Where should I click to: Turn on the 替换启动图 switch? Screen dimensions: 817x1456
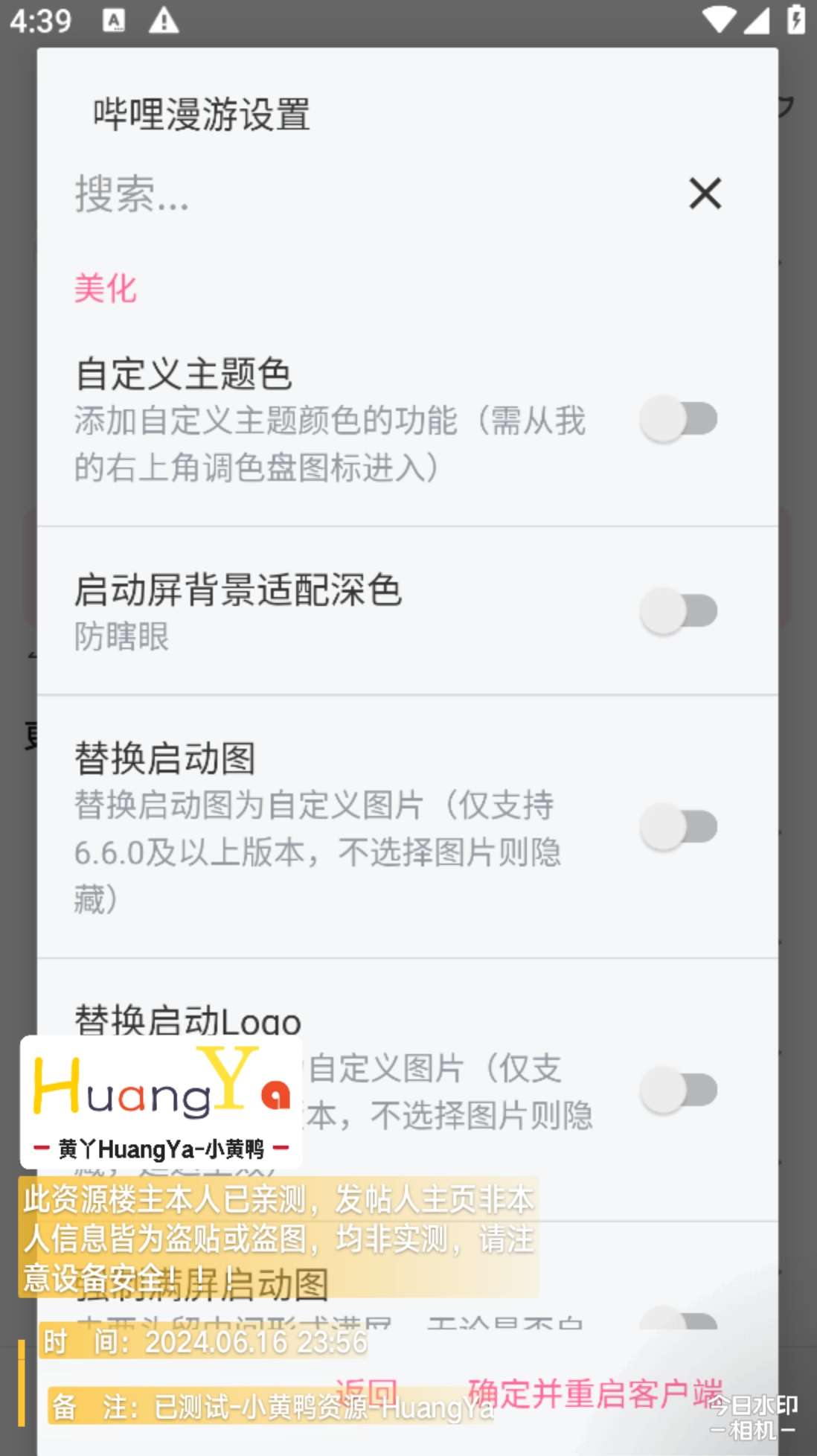pyautogui.click(x=679, y=826)
